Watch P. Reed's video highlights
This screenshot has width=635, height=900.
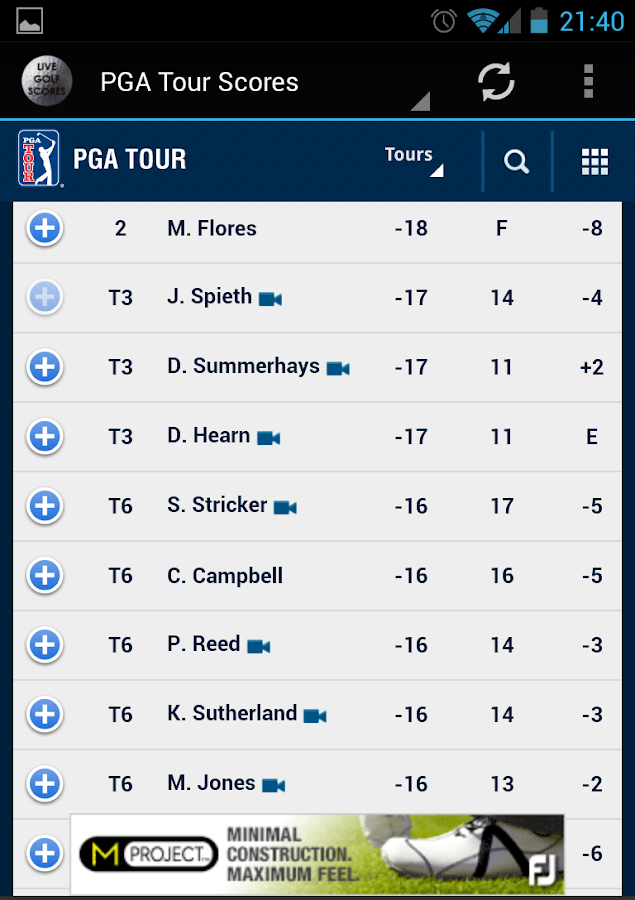[x=259, y=646]
